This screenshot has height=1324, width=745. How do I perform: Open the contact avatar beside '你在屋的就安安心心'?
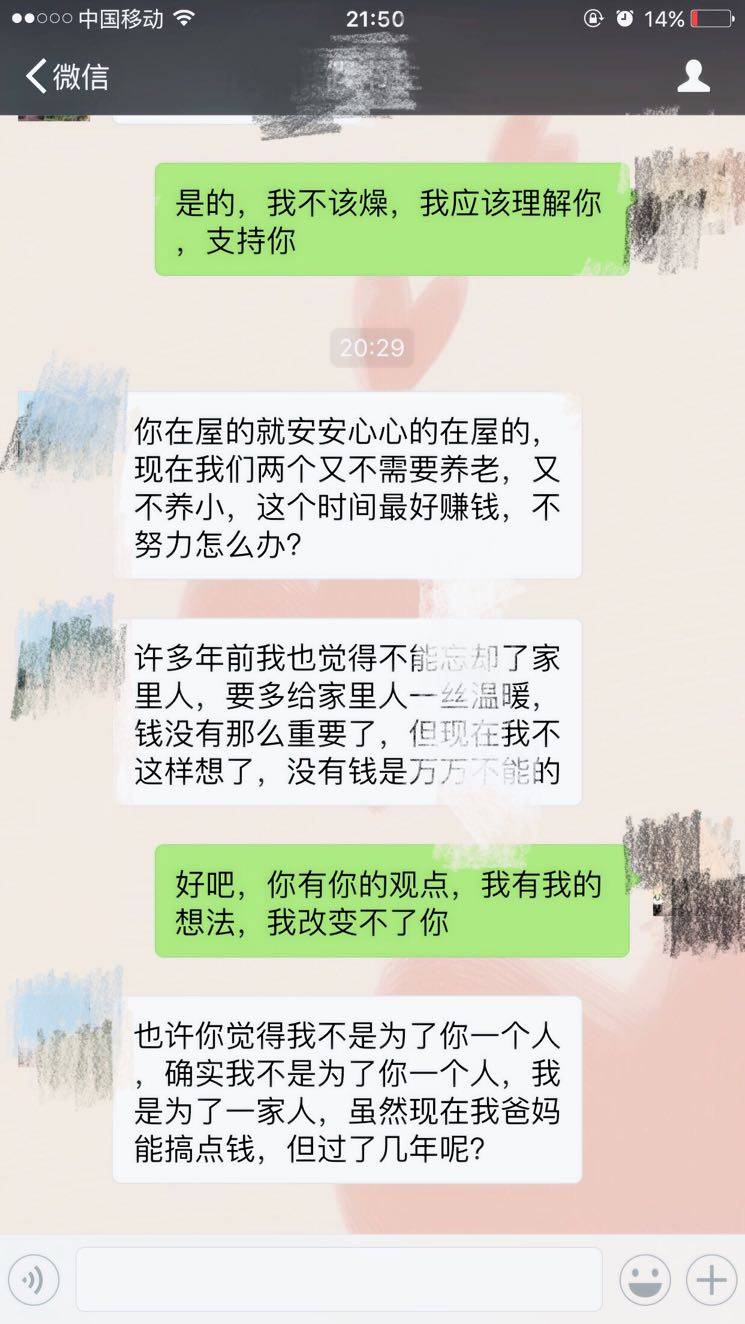[63, 422]
